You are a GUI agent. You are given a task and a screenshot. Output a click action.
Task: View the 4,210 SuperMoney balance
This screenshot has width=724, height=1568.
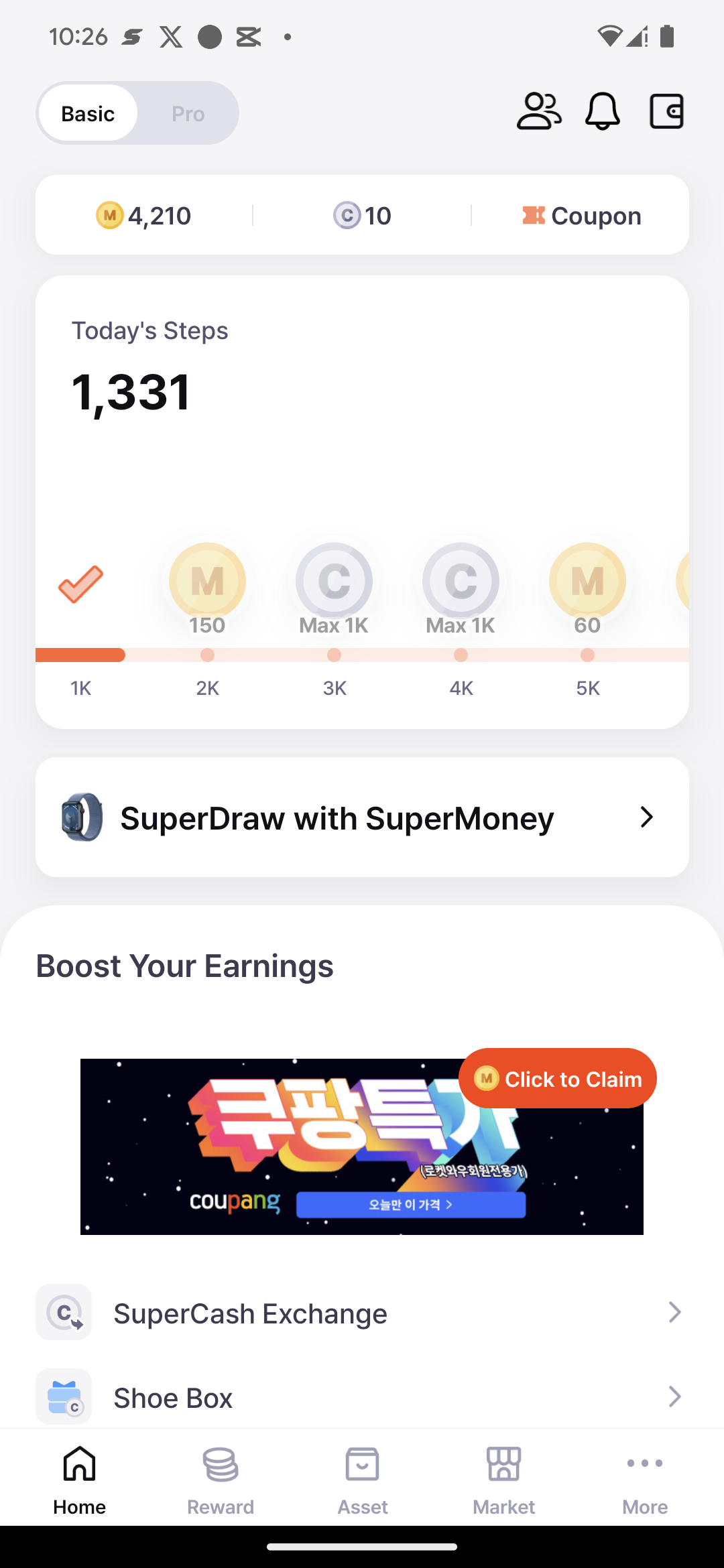144,216
